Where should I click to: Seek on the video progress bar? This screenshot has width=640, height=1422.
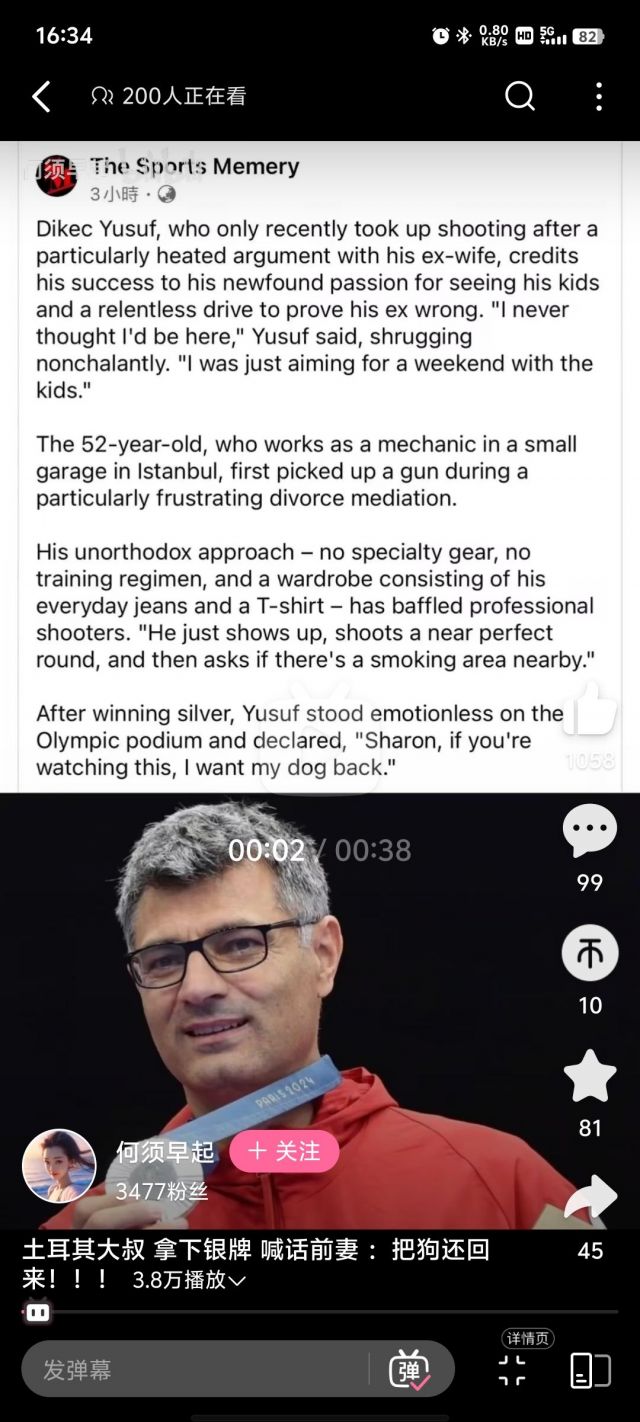pos(320,1311)
